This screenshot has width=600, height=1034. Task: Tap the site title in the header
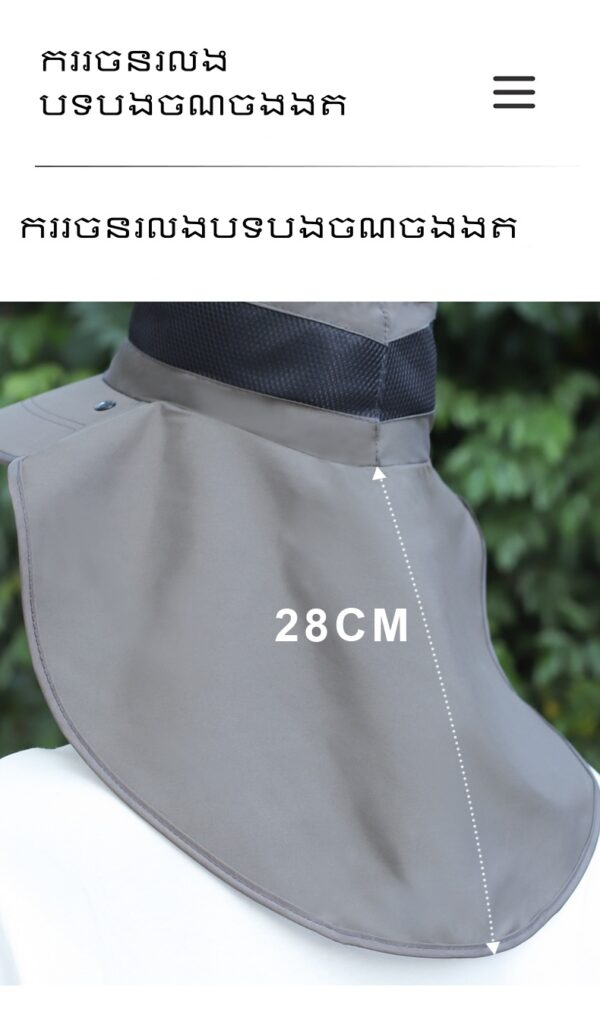point(193,82)
